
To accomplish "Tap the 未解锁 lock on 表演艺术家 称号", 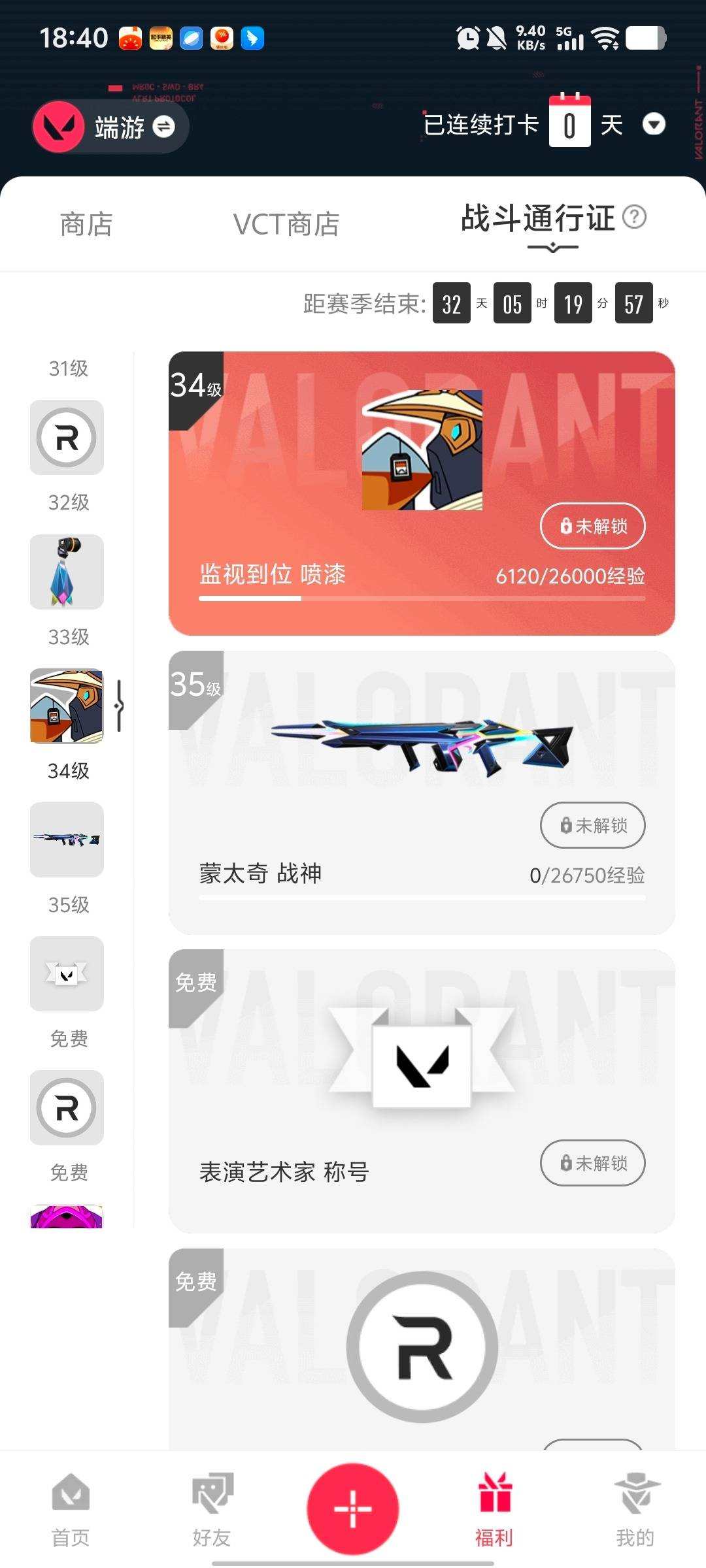I will coord(592,1163).
